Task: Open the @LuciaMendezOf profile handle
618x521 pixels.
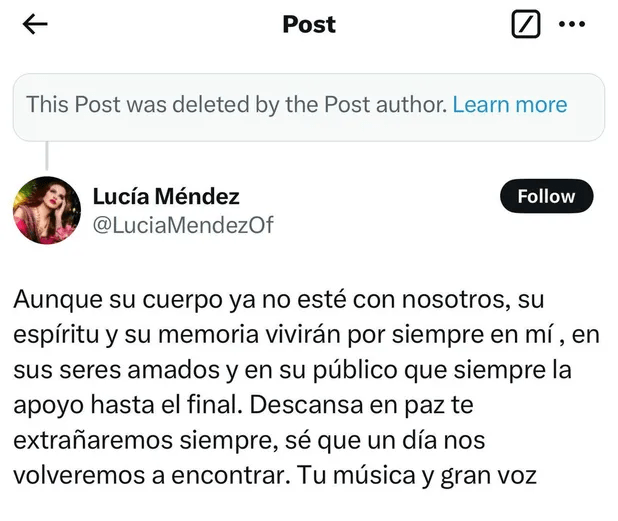Action: 182,226
